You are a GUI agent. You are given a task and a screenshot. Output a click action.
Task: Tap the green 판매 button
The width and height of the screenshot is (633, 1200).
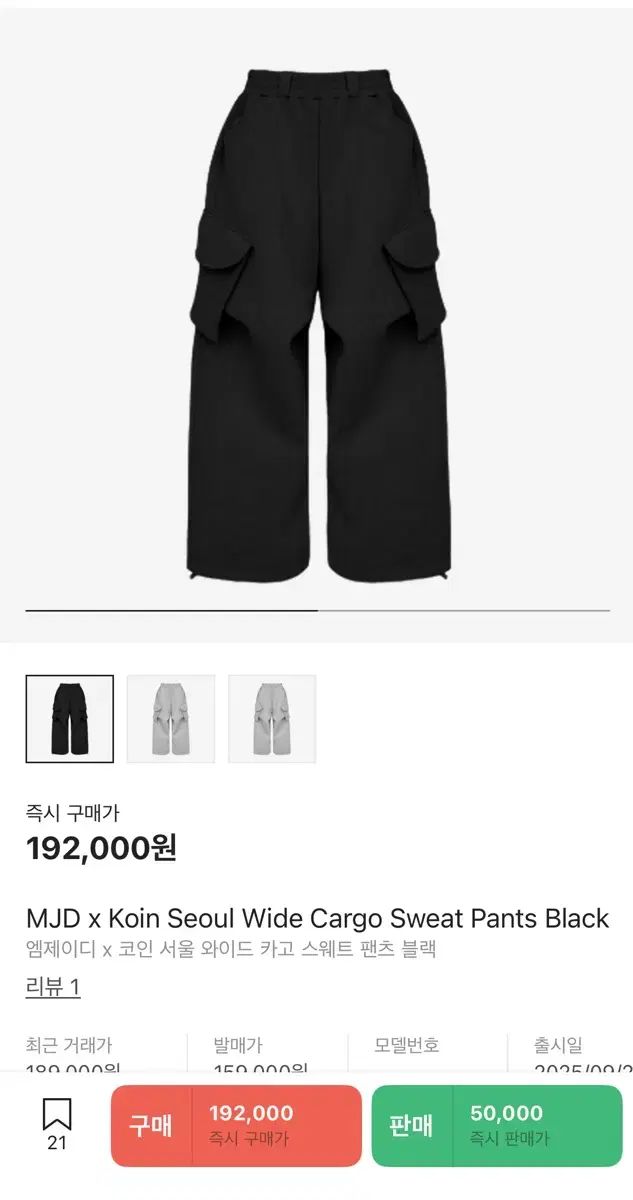(x=497, y=1125)
